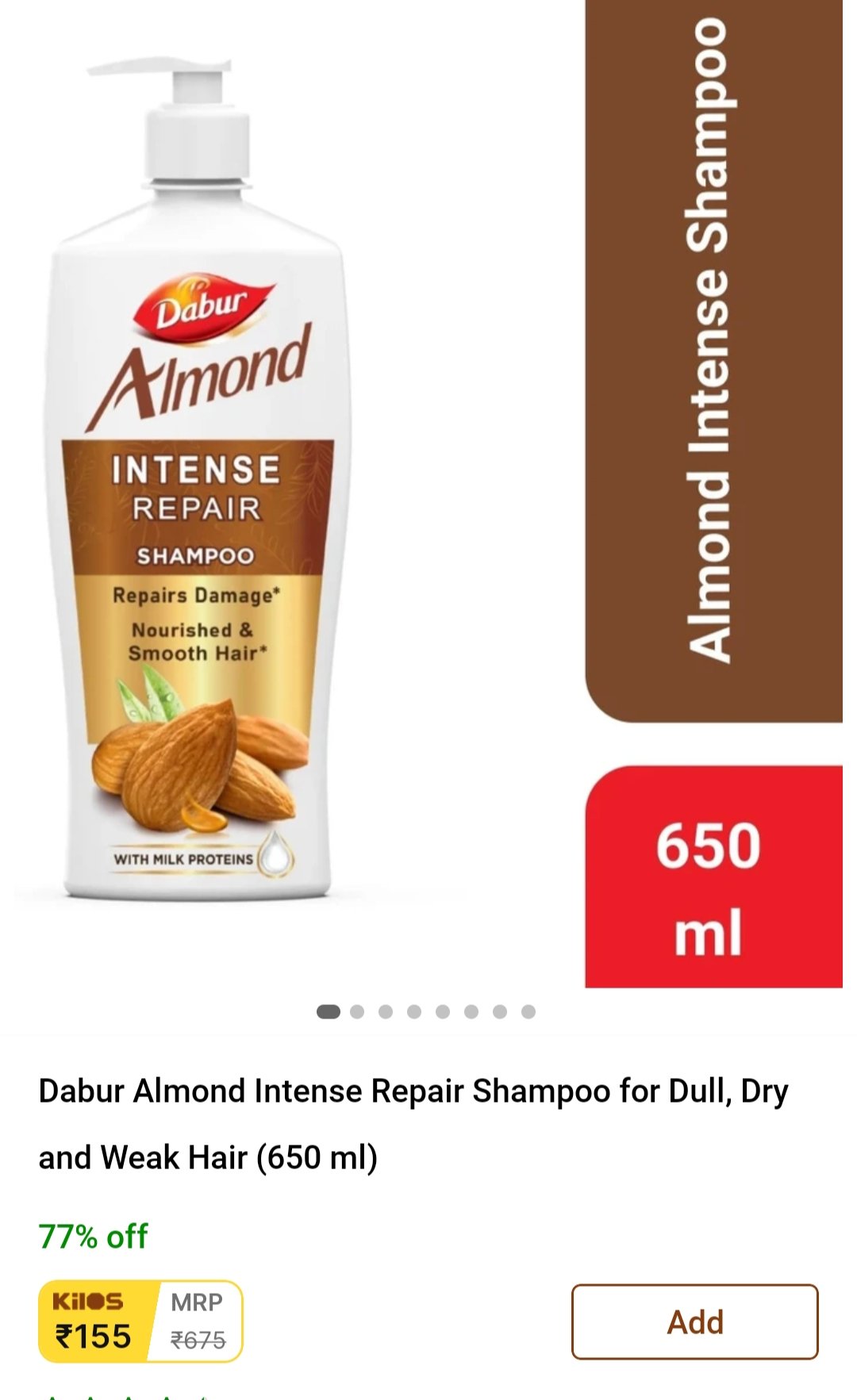
Task: Add the Dabur Almond shampoo to cart
Action: [694, 1321]
